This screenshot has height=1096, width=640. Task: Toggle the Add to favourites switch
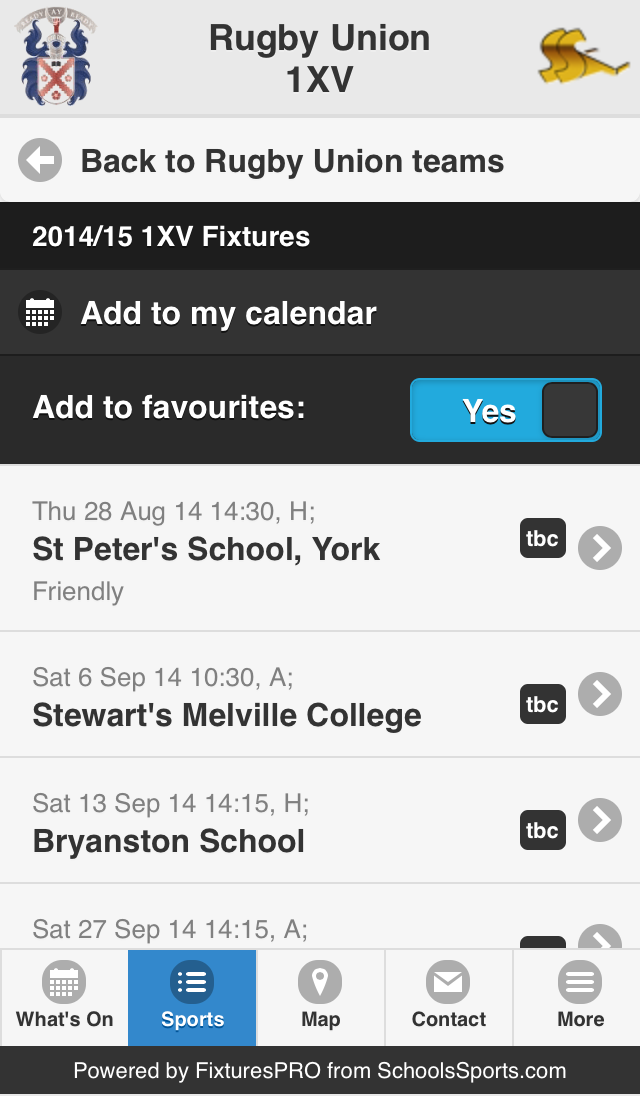tap(505, 410)
